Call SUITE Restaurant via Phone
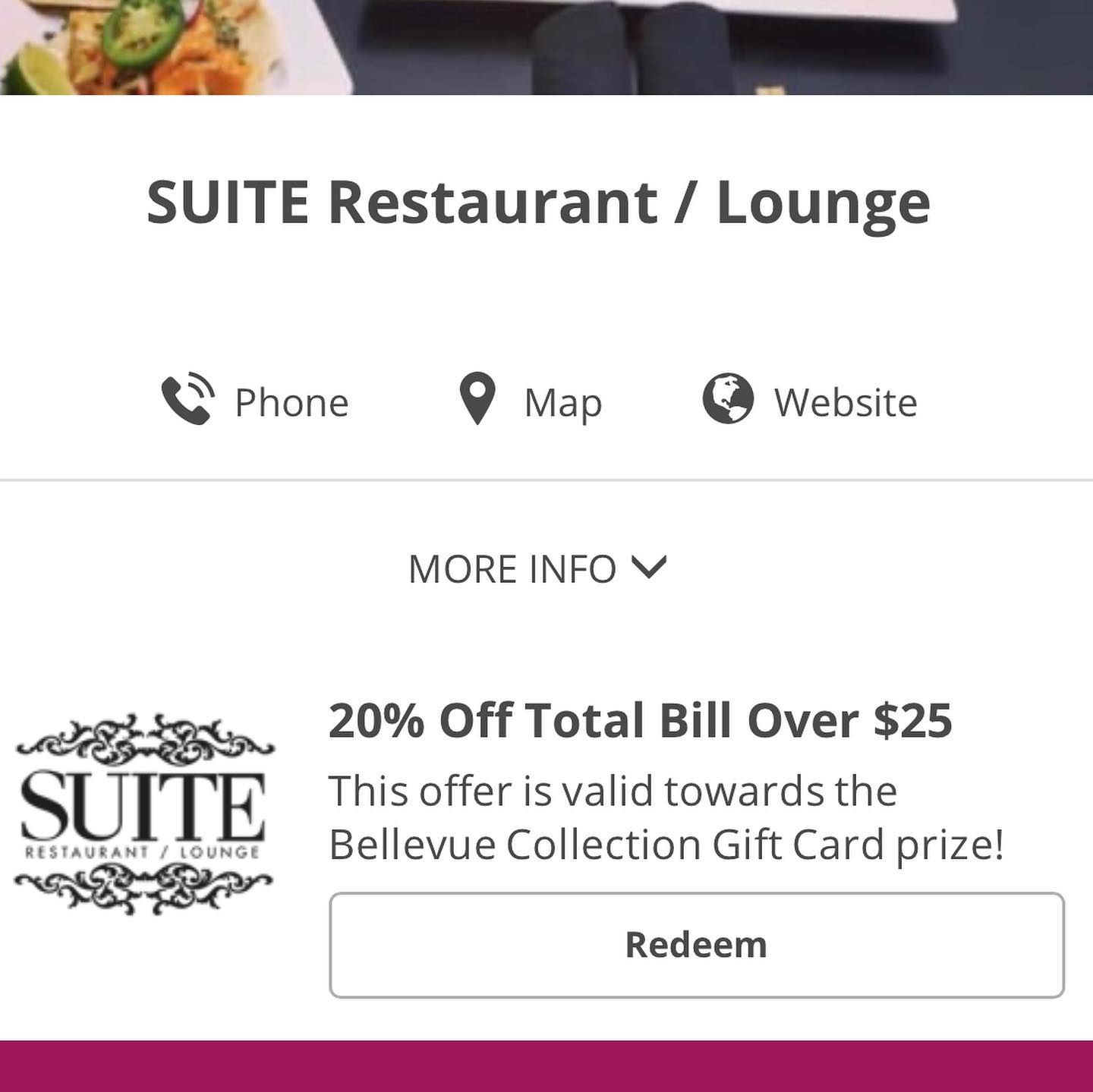1093x1092 pixels. point(255,401)
